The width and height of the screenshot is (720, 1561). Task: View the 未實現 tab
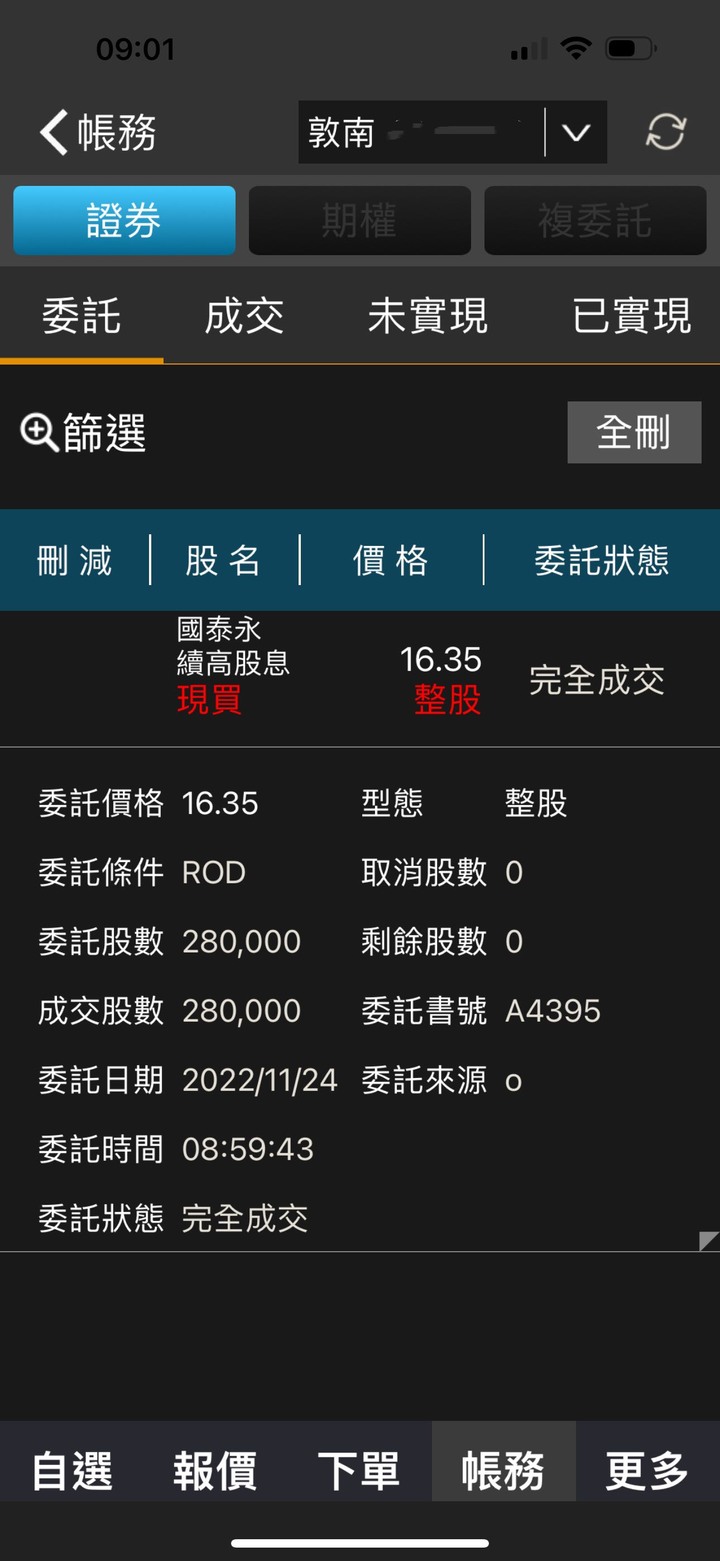coord(427,317)
